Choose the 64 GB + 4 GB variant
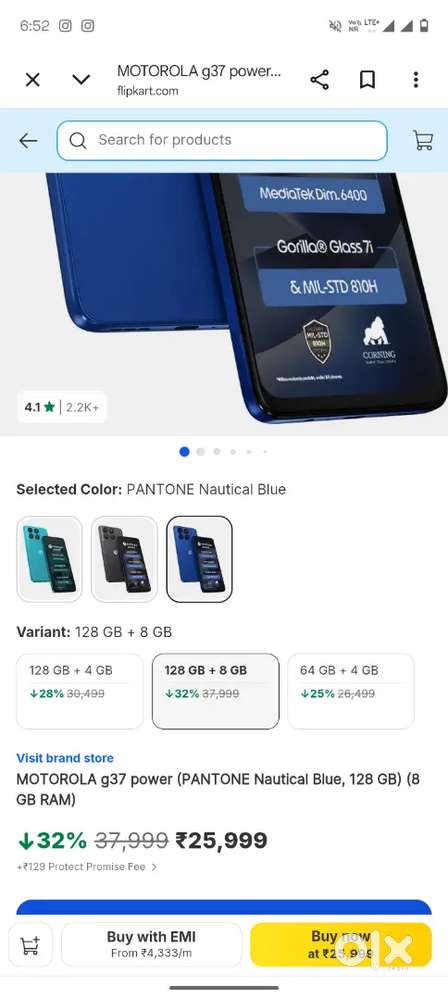 click(x=351, y=691)
